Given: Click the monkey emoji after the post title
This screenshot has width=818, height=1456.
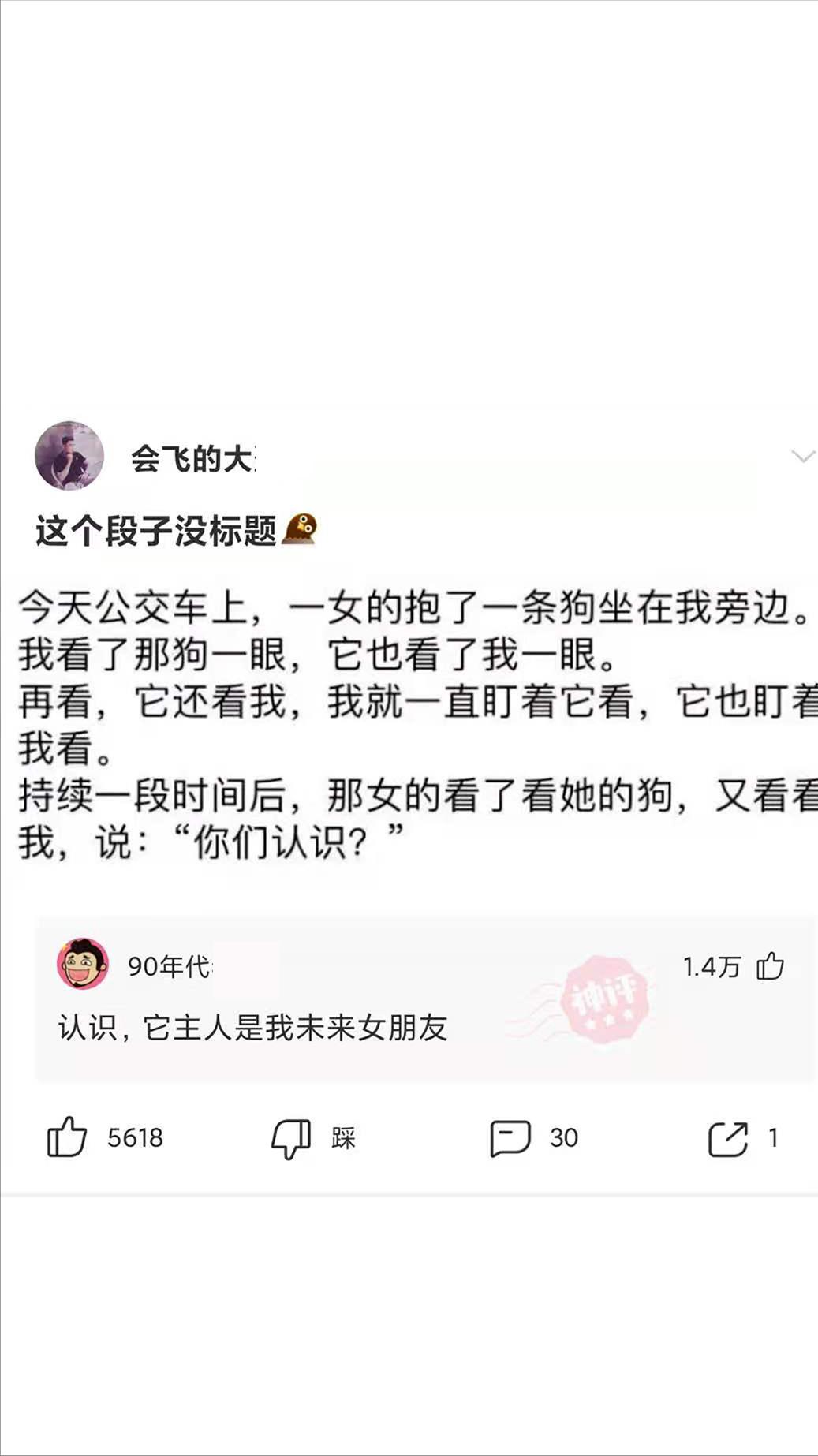Looking at the screenshot, I should 302,528.
